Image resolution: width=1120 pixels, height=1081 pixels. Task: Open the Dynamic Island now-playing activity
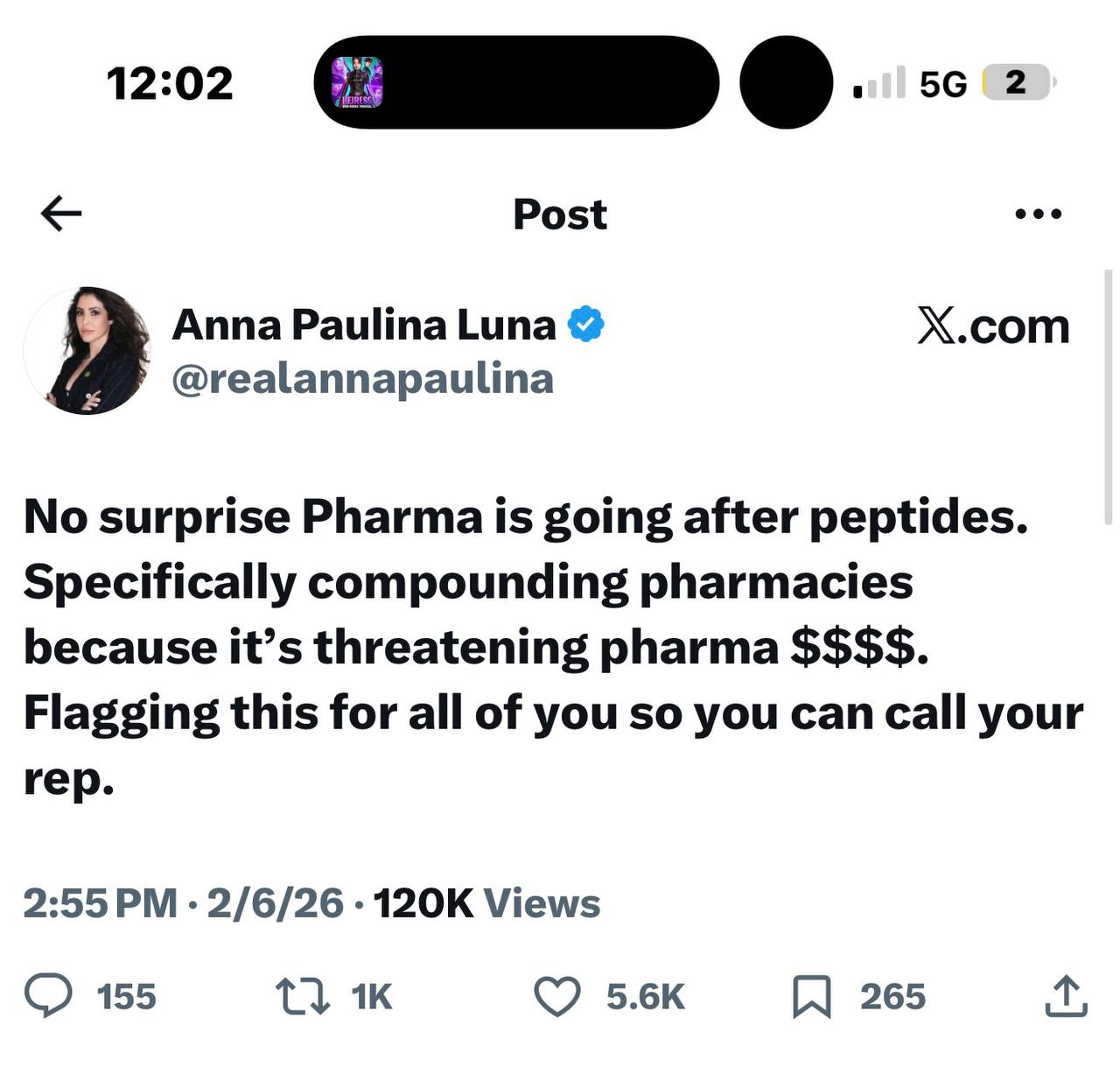[516, 82]
